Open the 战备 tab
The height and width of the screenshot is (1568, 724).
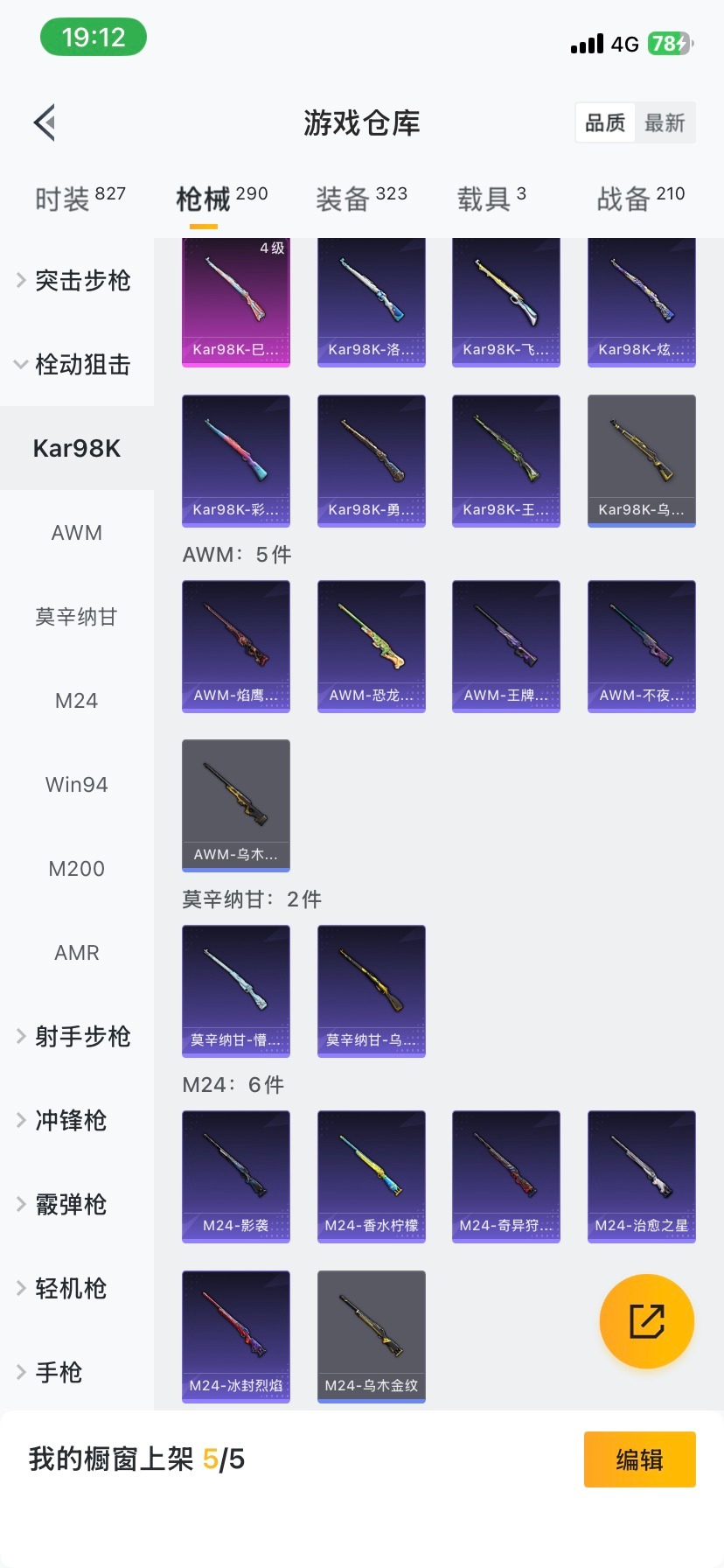pos(640,199)
